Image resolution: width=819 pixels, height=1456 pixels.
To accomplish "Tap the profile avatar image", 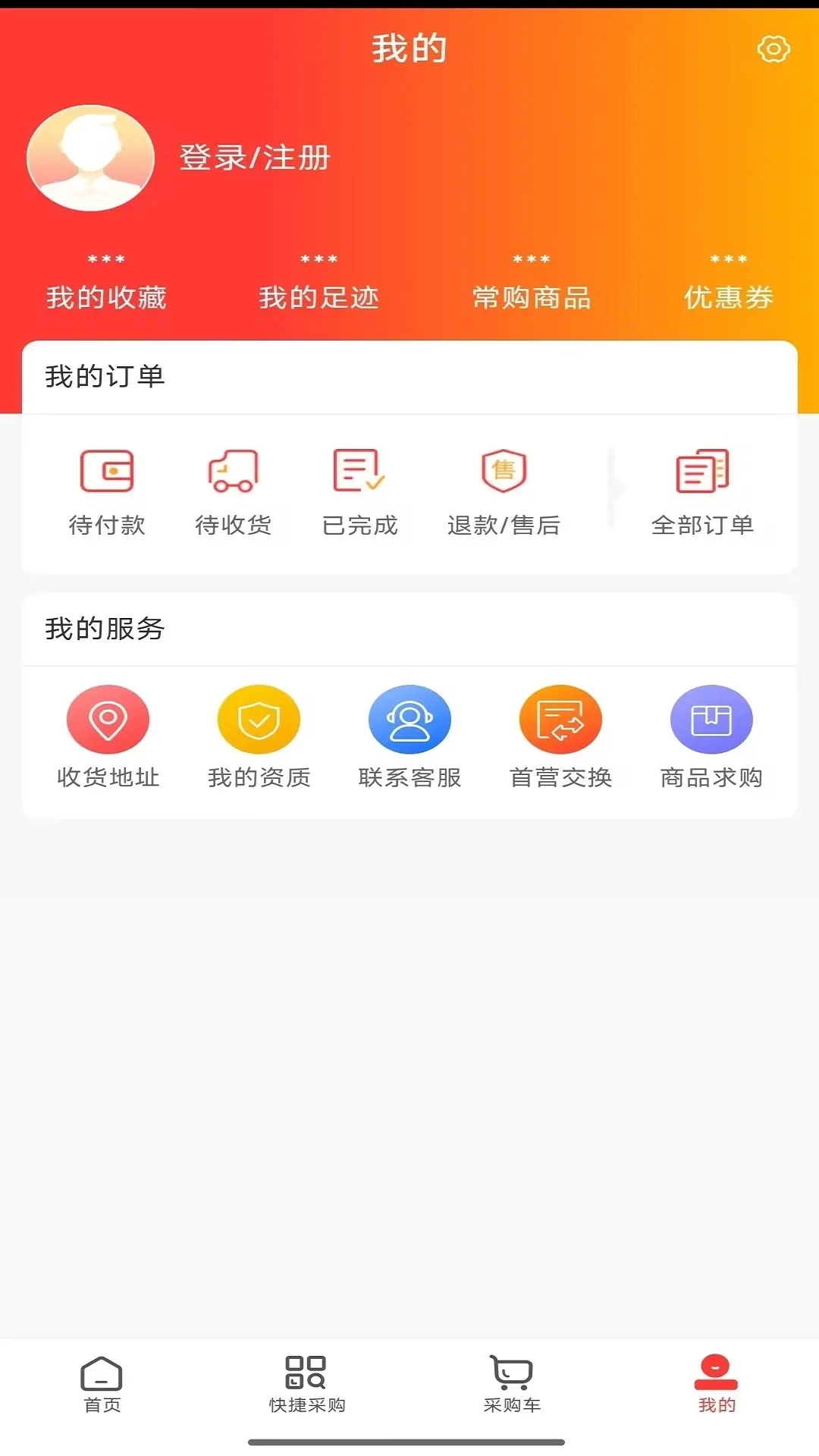I will (89, 158).
